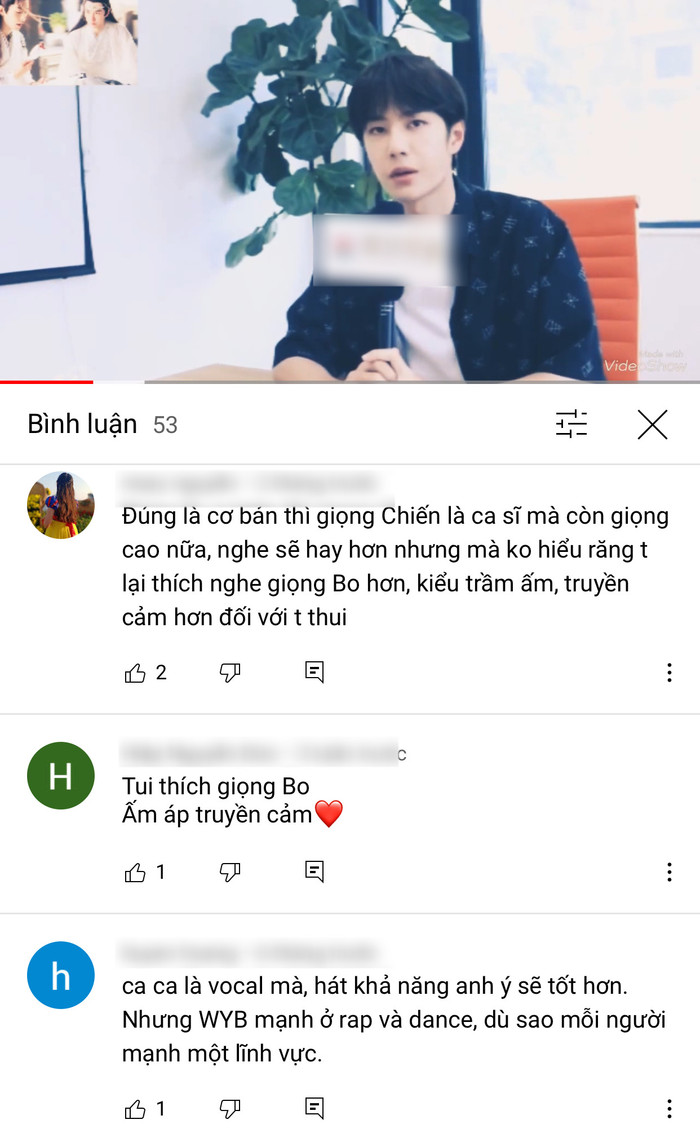Open overflow menu for "Tui thích giọng Bo"

point(669,873)
